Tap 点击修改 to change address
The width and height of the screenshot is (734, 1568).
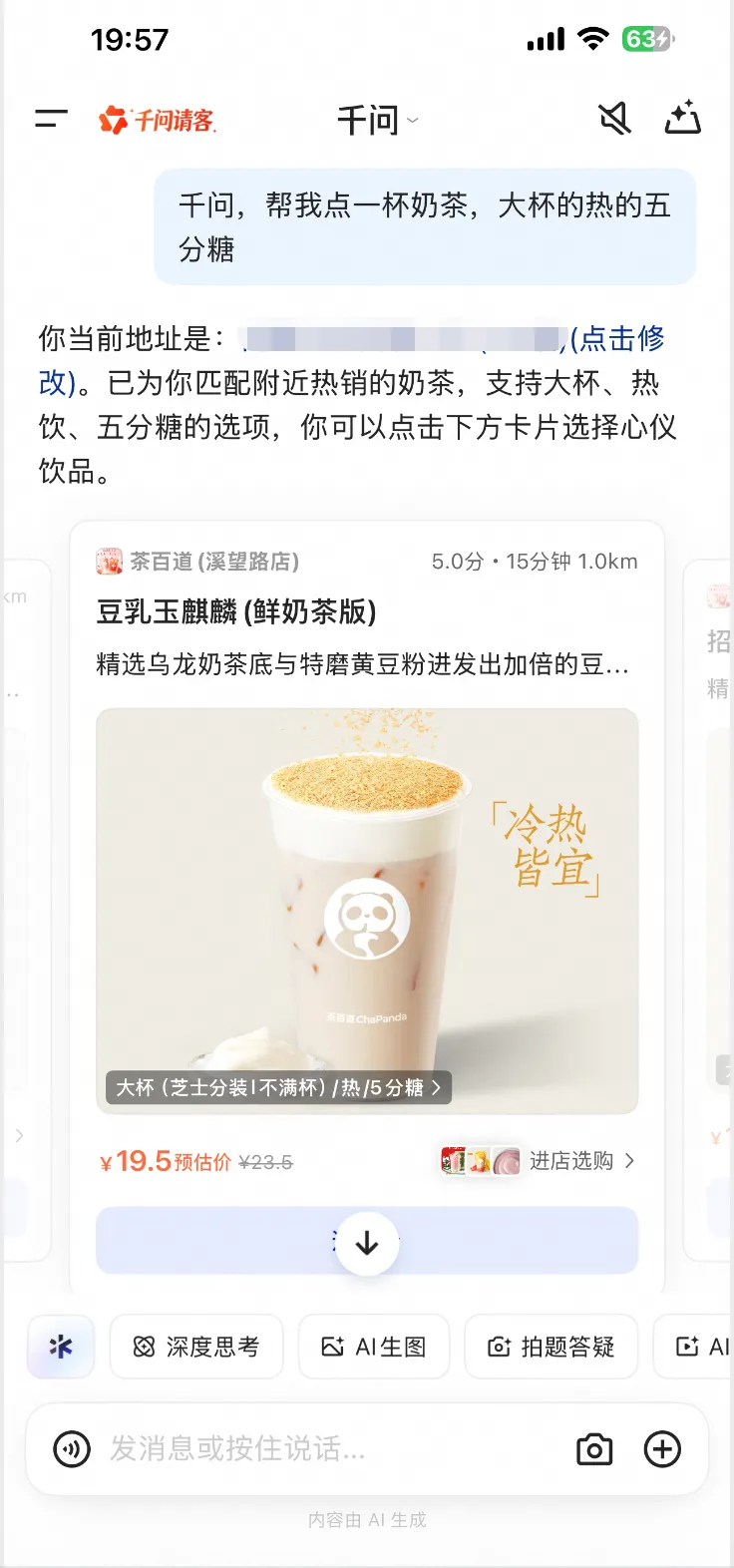pos(617,339)
